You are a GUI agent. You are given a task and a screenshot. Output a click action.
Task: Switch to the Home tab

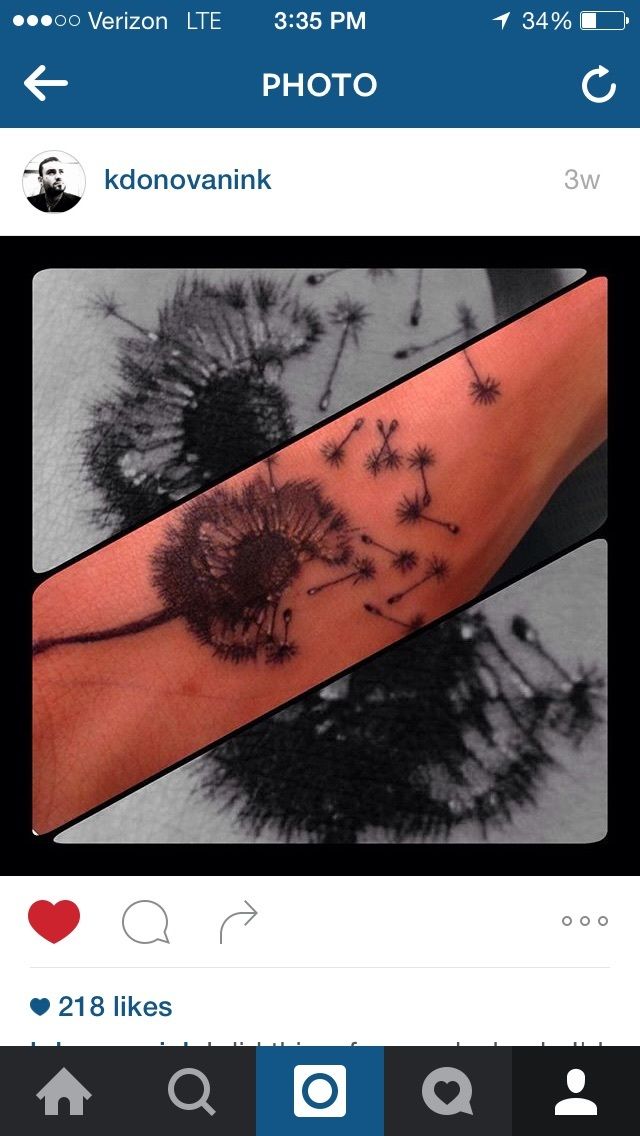click(64, 1091)
